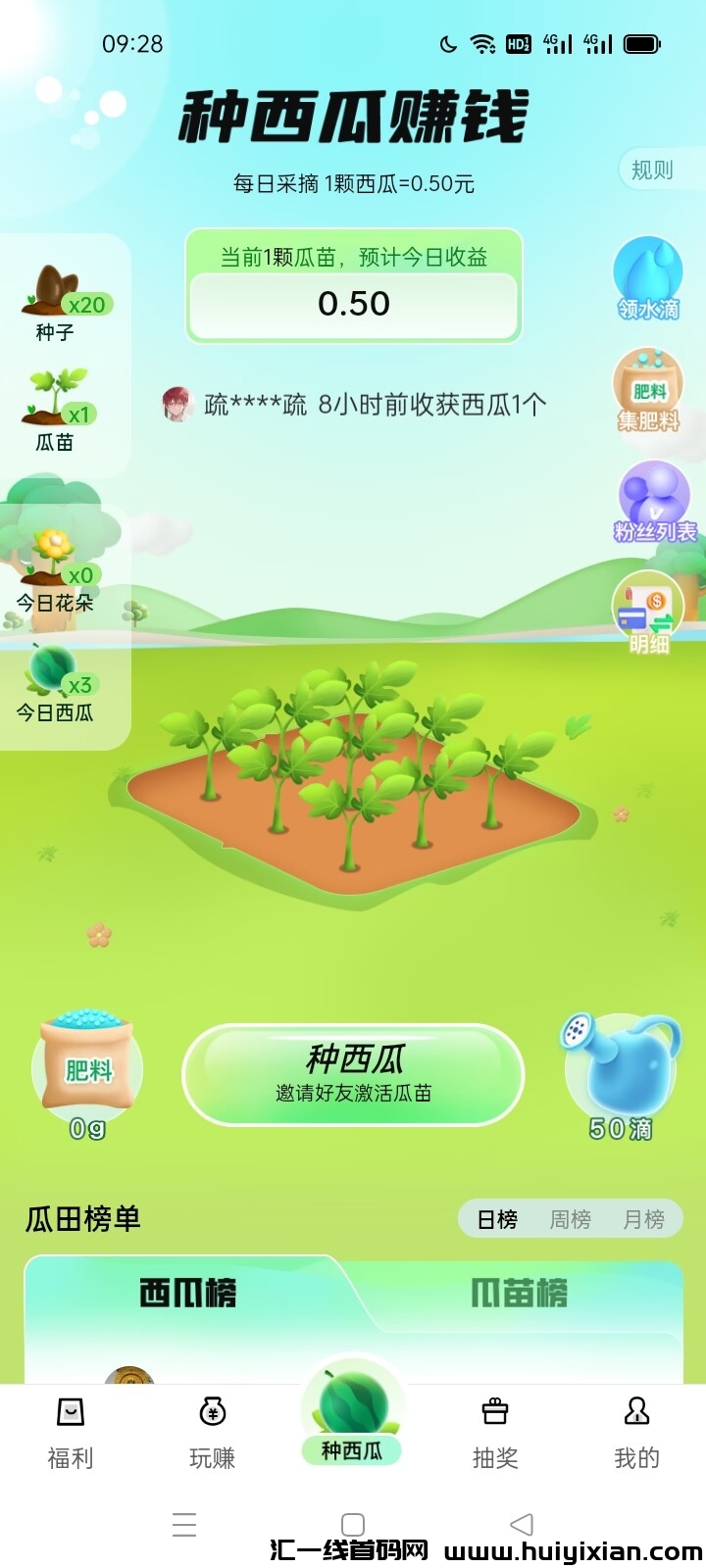
Task: Tap the system back button
Action: (522, 1524)
